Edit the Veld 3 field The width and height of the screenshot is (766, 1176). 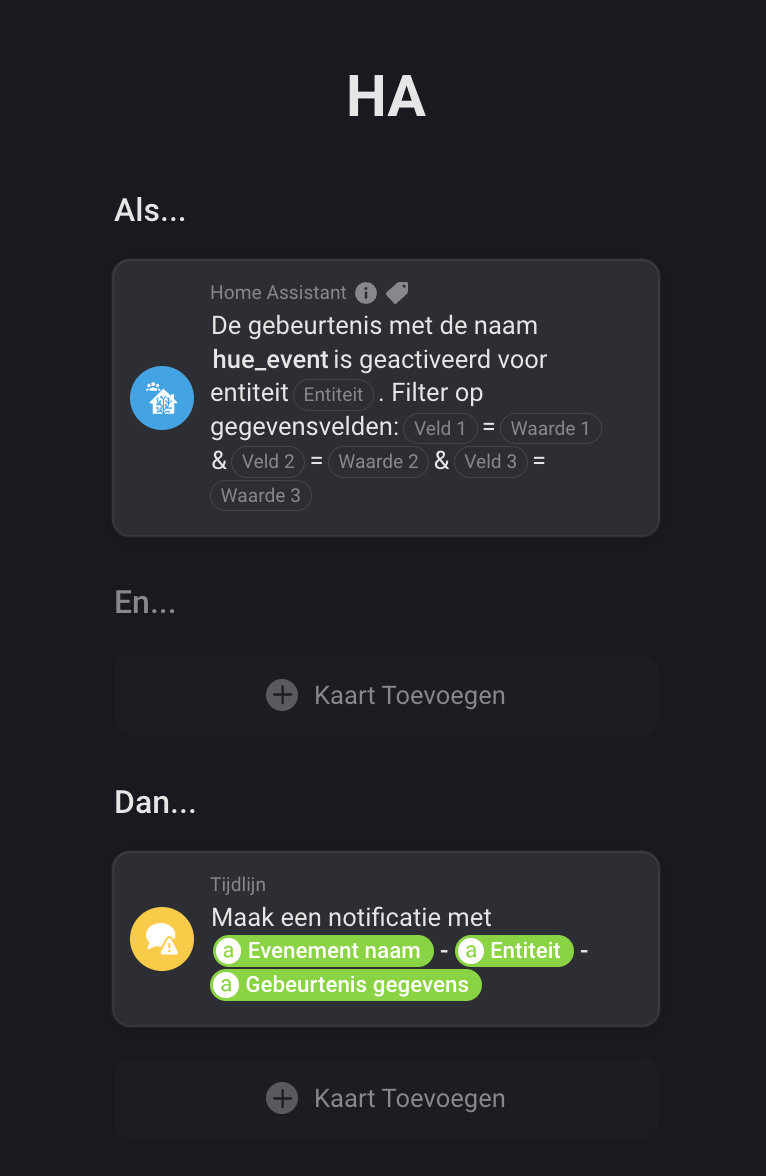pos(490,461)
